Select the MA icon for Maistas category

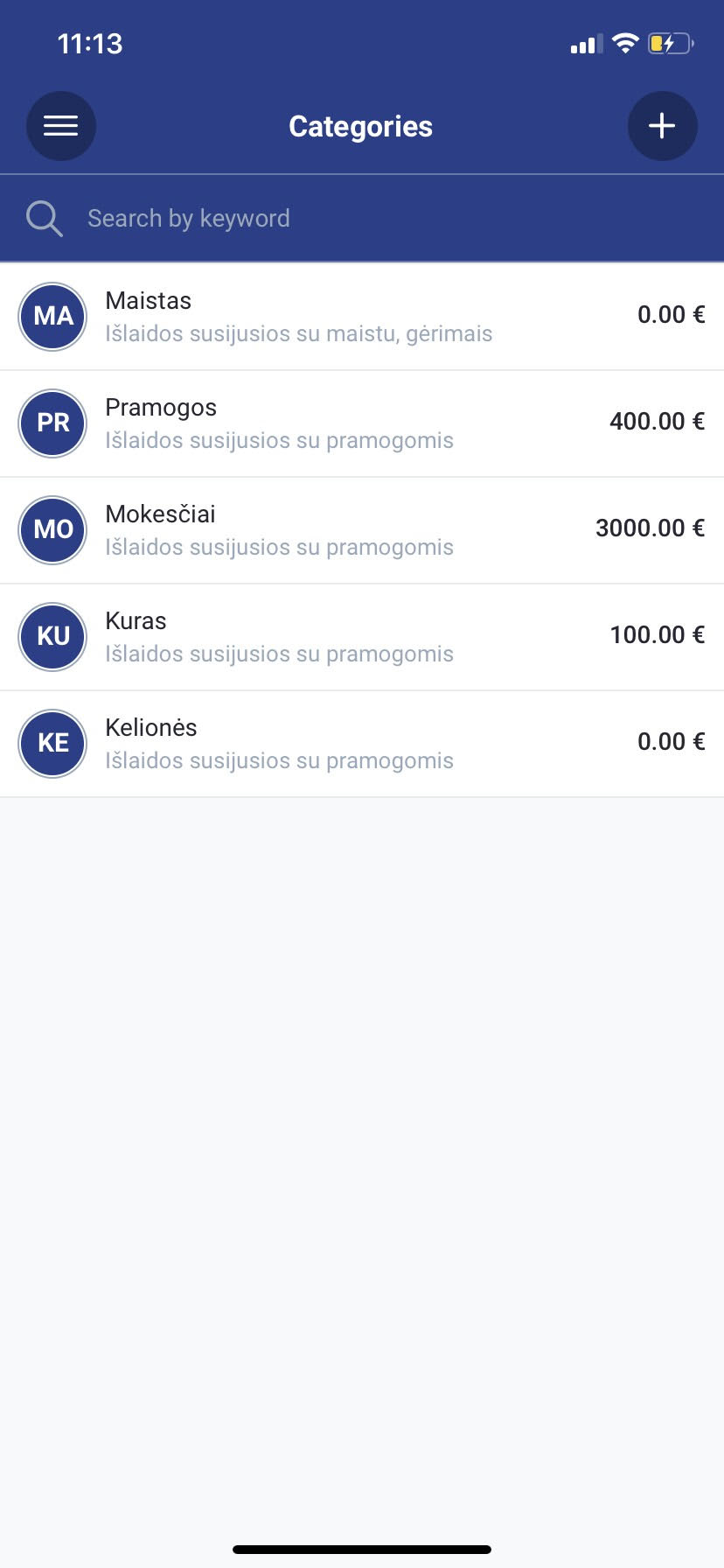52,316
